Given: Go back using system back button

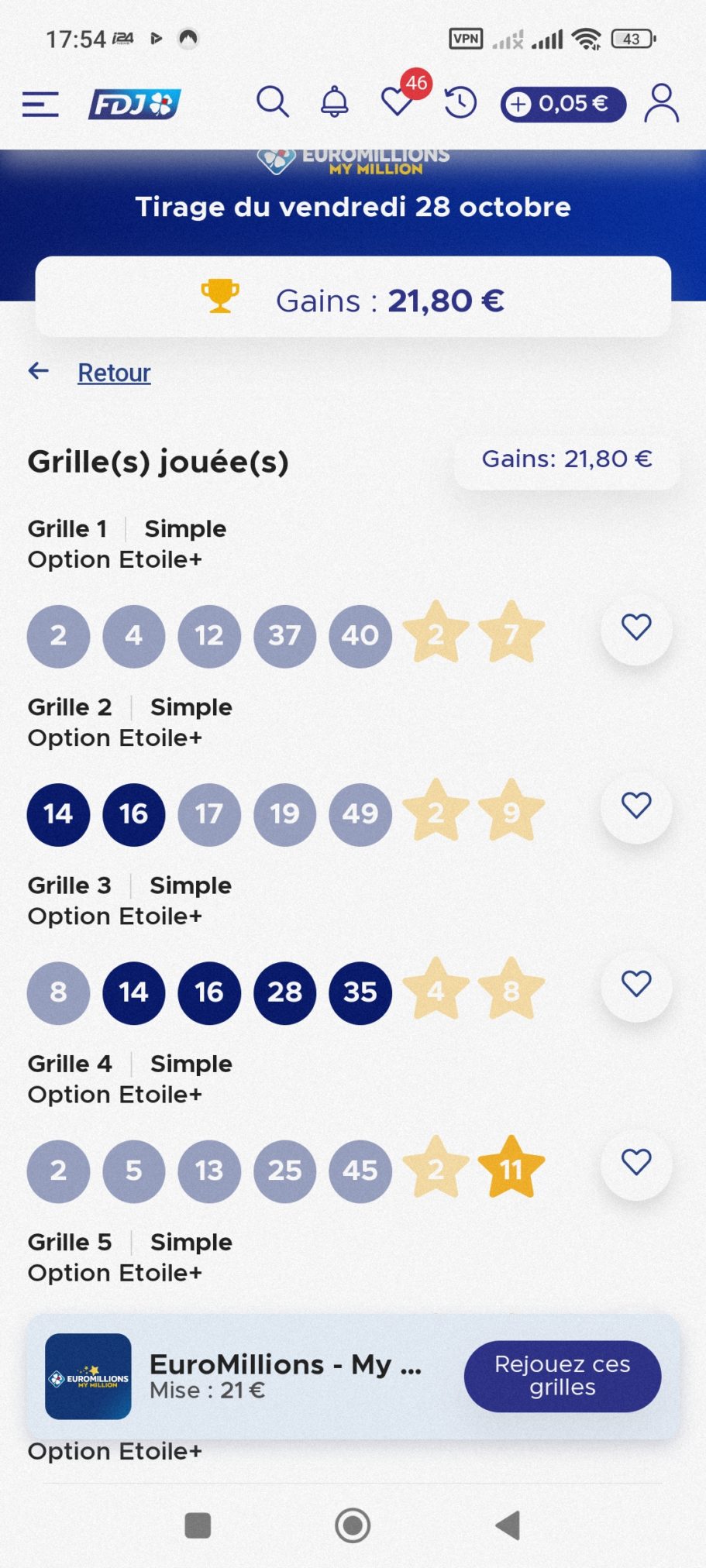Looking at the screenshot, I should pyautogui.click(x=508, y=1525).
